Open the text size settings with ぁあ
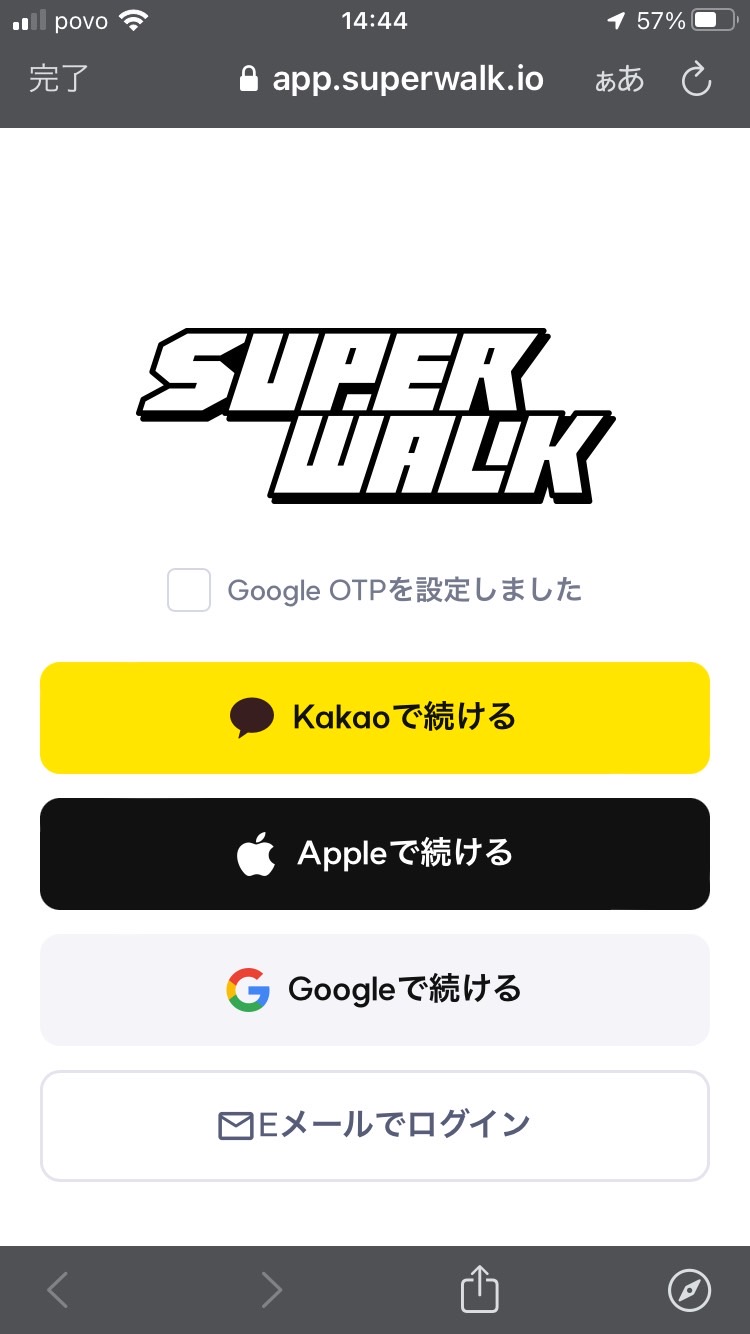The image size is (750, 1334). (x=618, y=80)
